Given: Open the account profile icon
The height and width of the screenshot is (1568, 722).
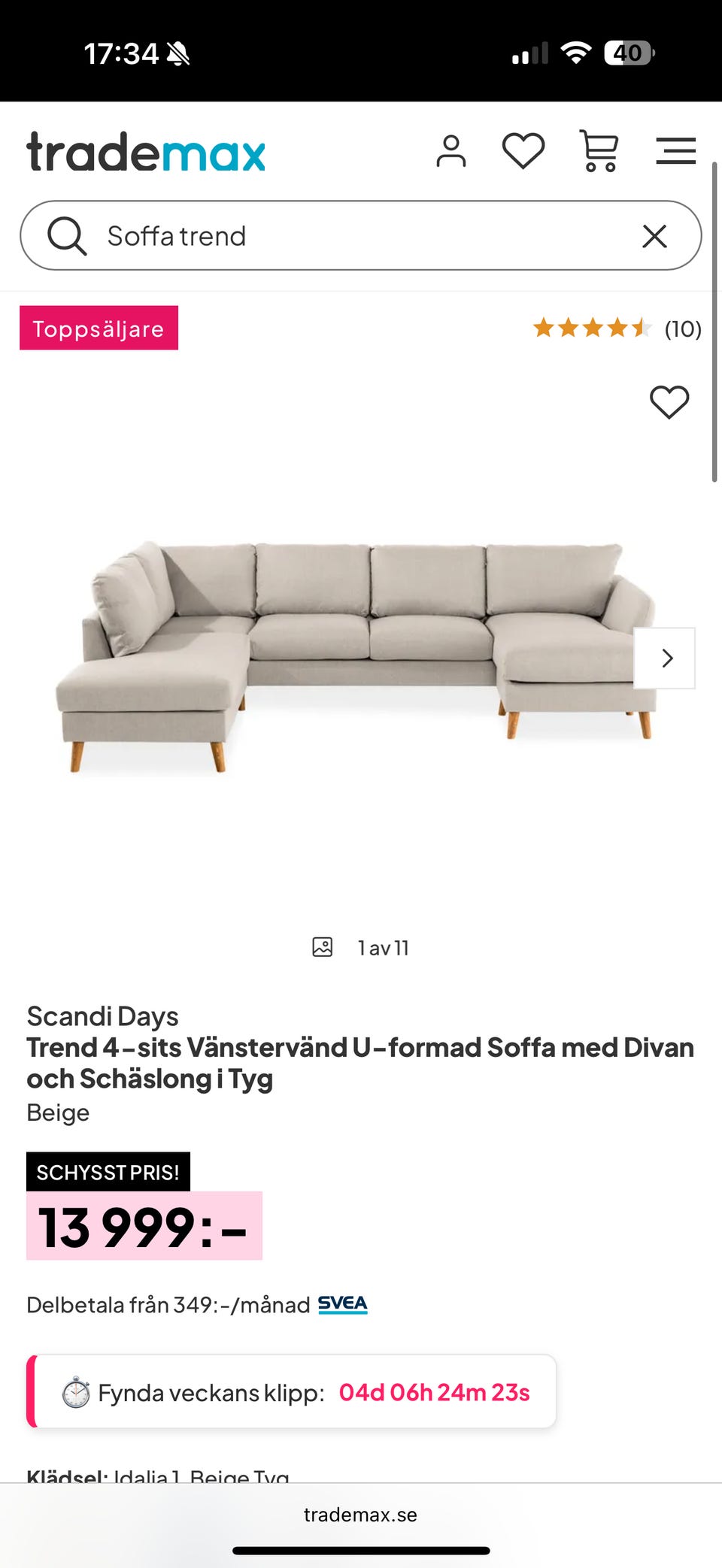Looking at the screenshot, I should [452, 151].
